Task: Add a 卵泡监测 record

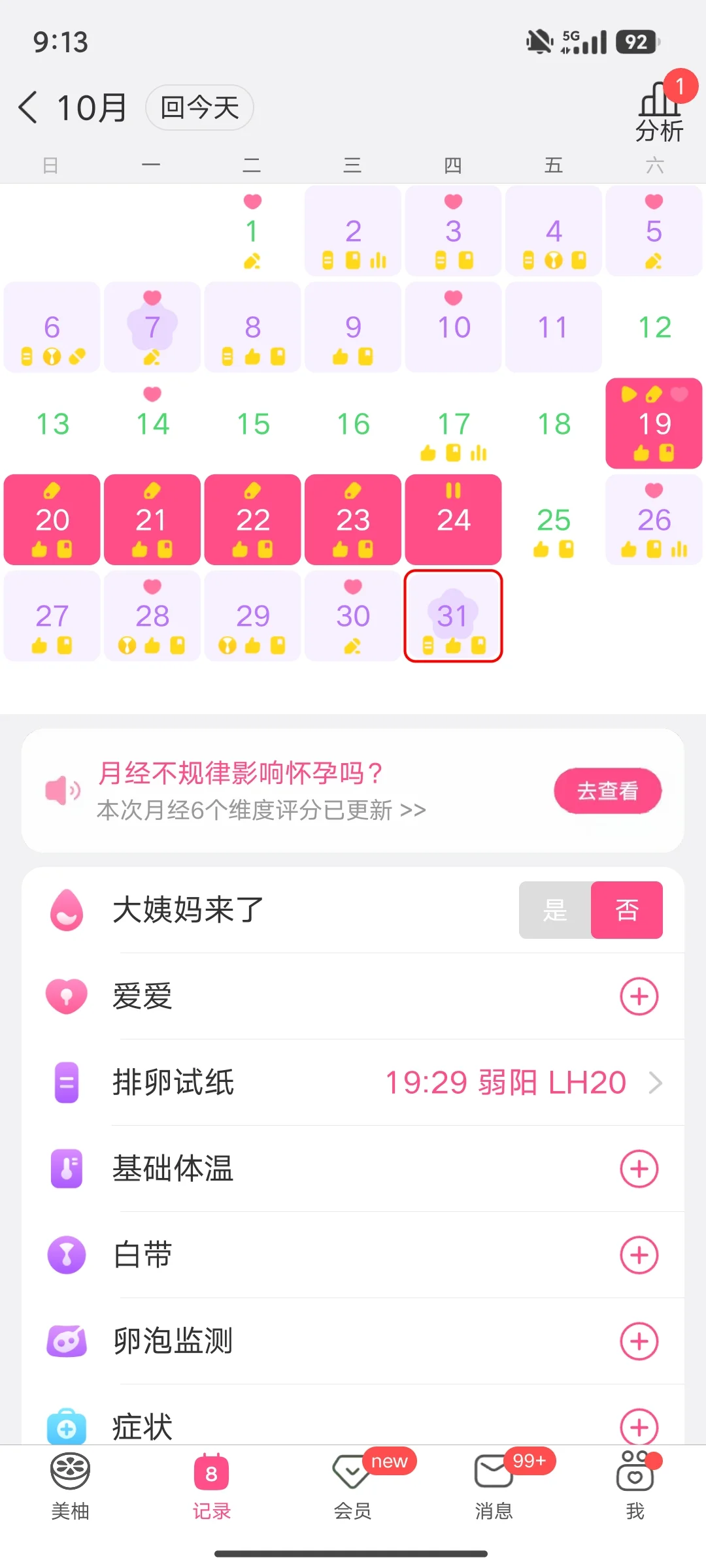Action: (x=639, y=1341)
